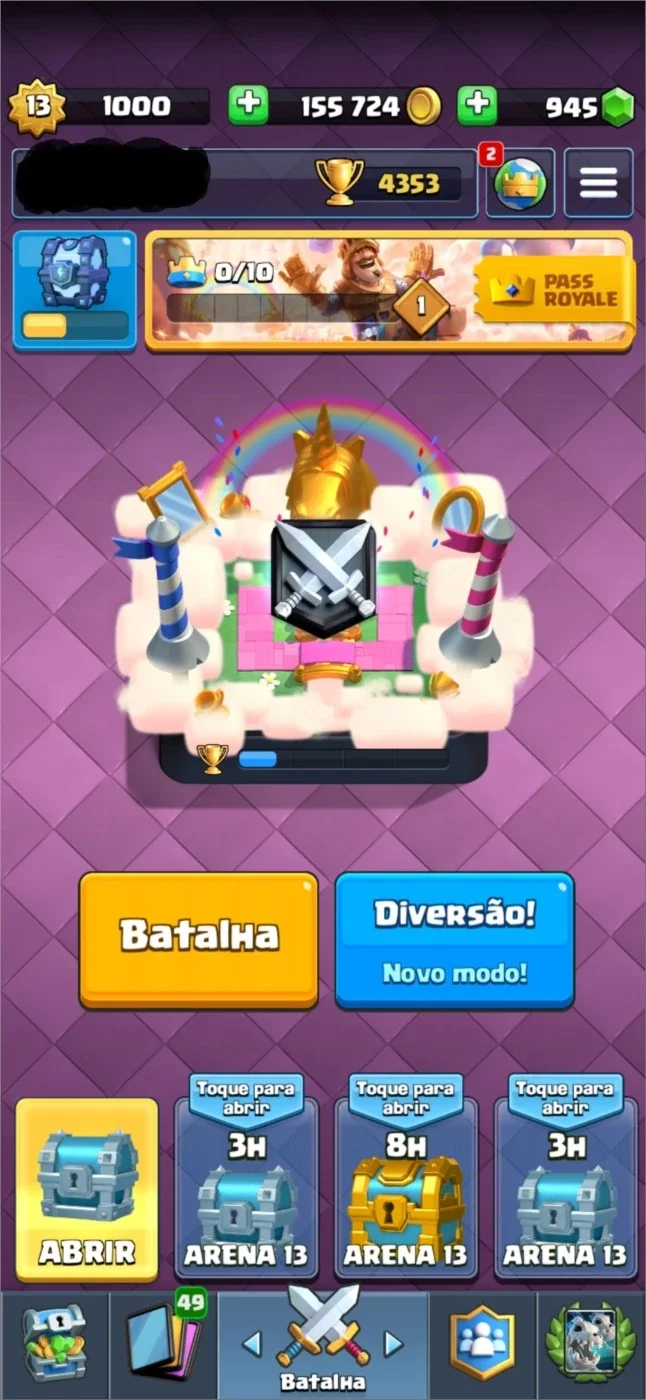This screenshot has width=646, height=1400.
Task: Open the Pass Royale banner
Action: (x=389, y=291)
